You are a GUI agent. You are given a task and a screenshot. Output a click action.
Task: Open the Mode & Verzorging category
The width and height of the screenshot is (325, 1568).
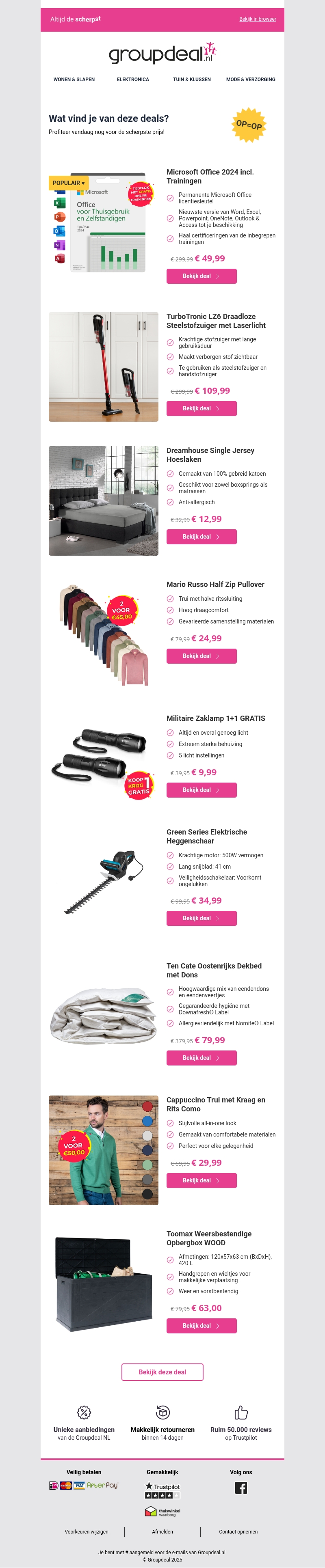click(251, 80)
